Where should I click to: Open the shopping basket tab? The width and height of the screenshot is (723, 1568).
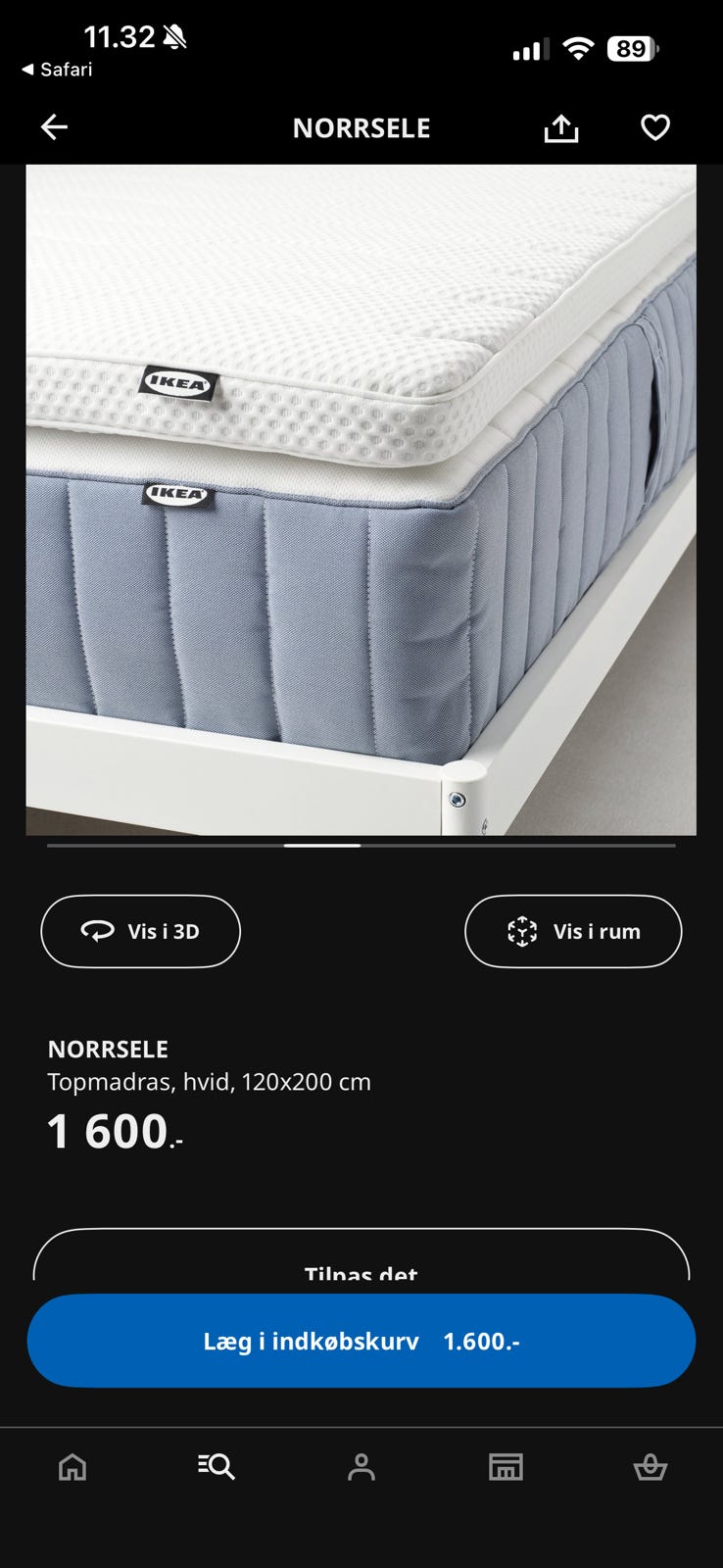(651, 1467)
